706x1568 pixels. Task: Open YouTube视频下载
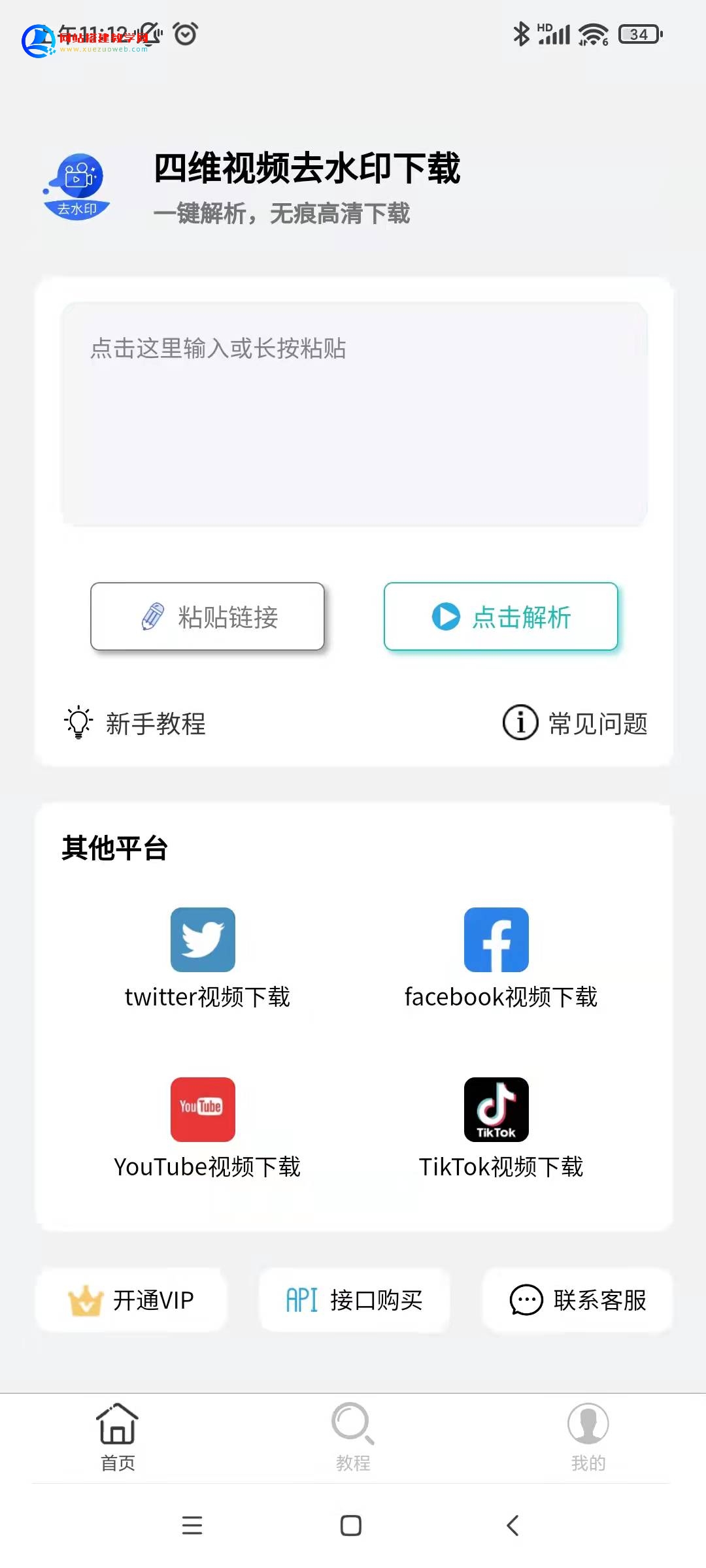pos(207,1128)
